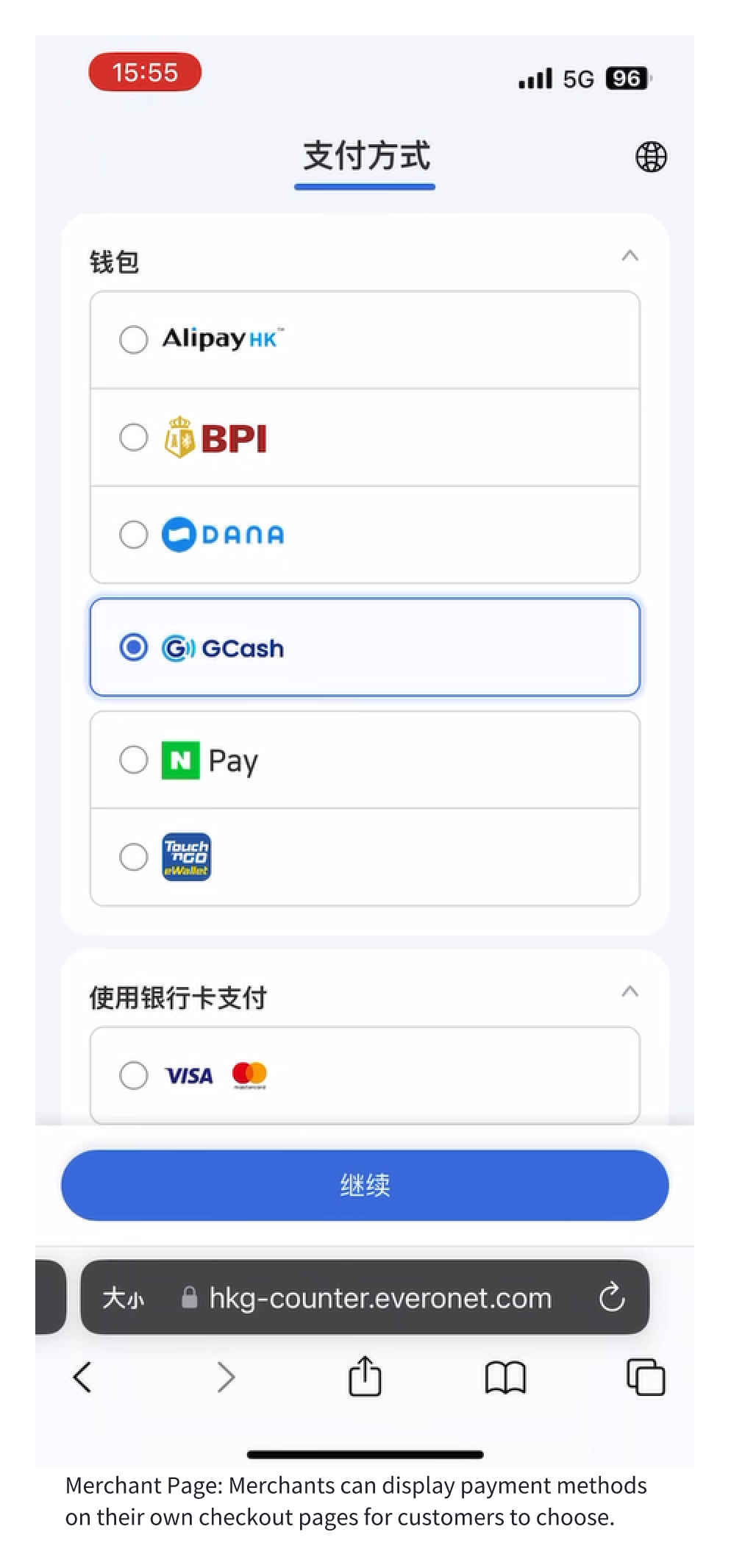Tap the hkg-counter.everonet.com address field
This screenshot has height=1568, width=731.
point(379,1298)
